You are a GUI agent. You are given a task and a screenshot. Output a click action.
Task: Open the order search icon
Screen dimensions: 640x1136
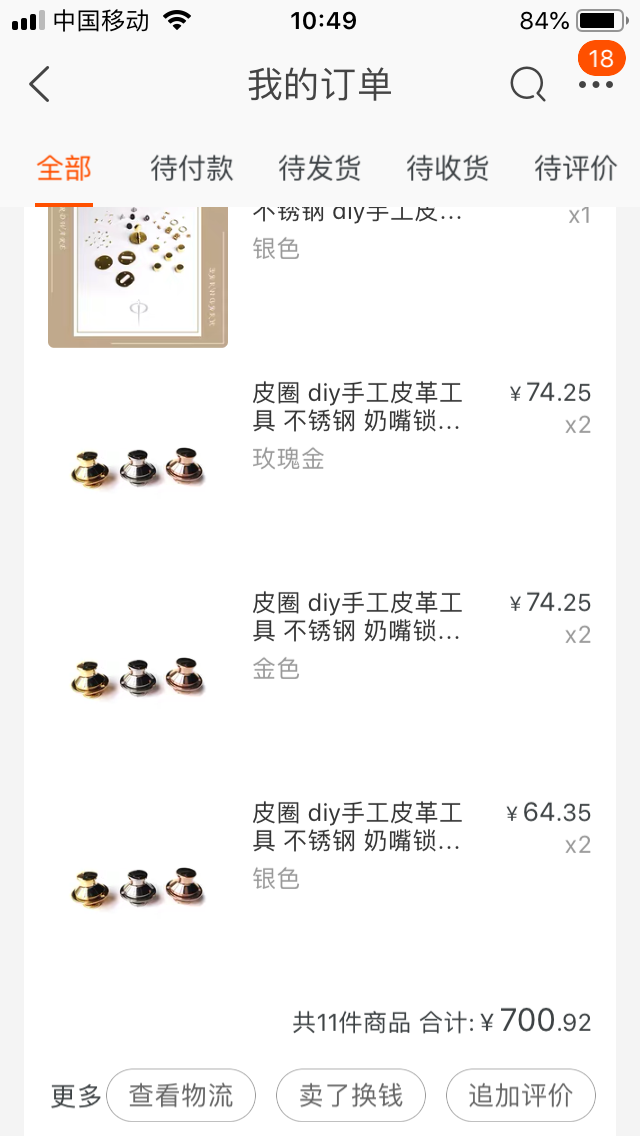pos(527,85)
